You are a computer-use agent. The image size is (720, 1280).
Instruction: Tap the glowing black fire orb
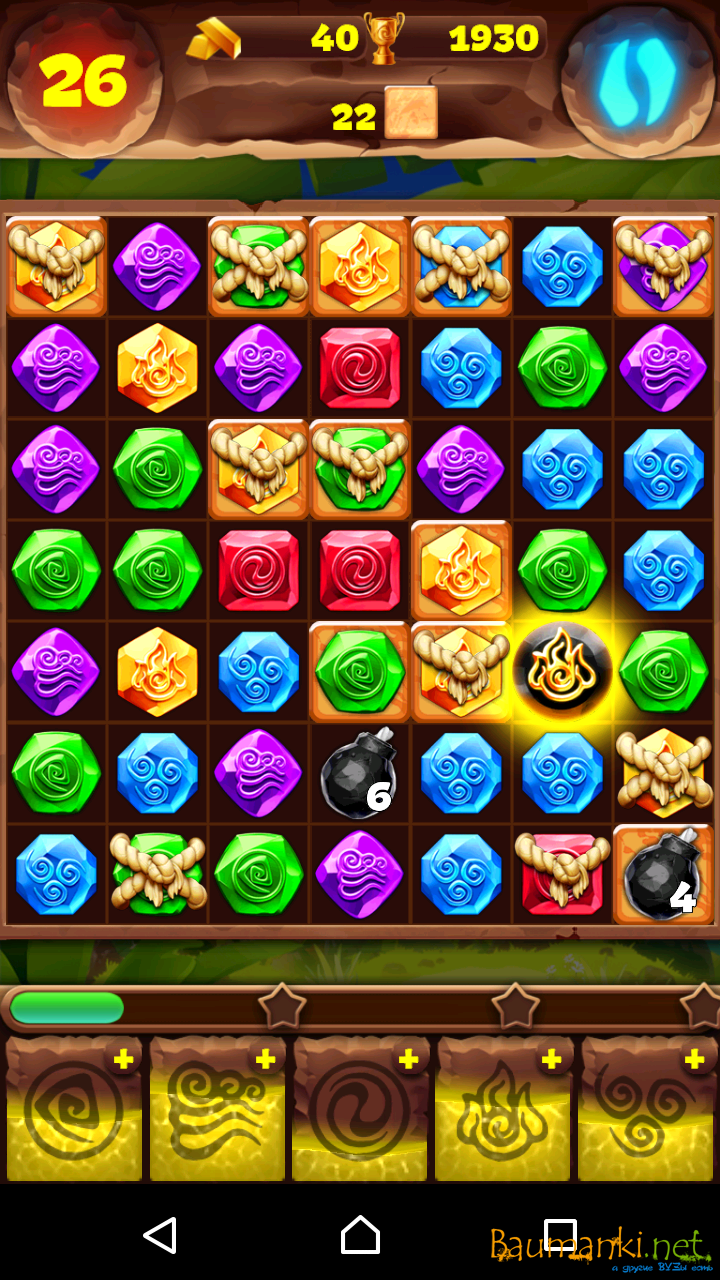point(563,672)
